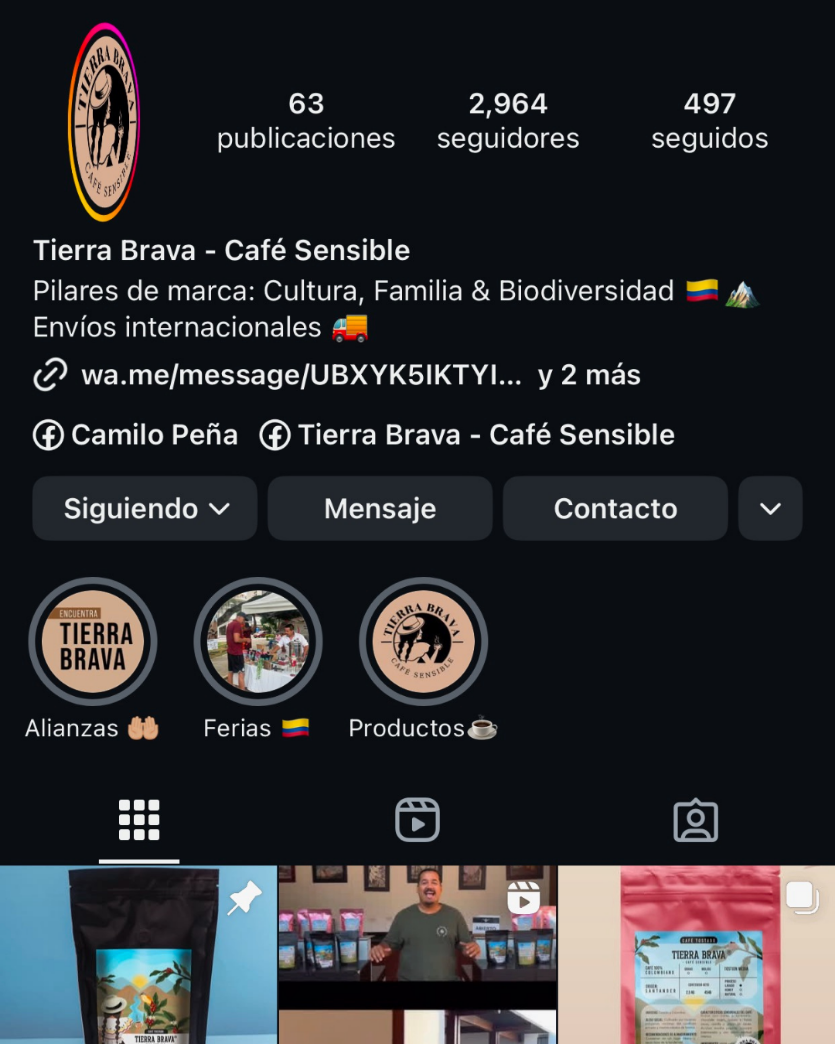Open Tierra Brava - Café Sensible Facebook link

pos(467,435)
